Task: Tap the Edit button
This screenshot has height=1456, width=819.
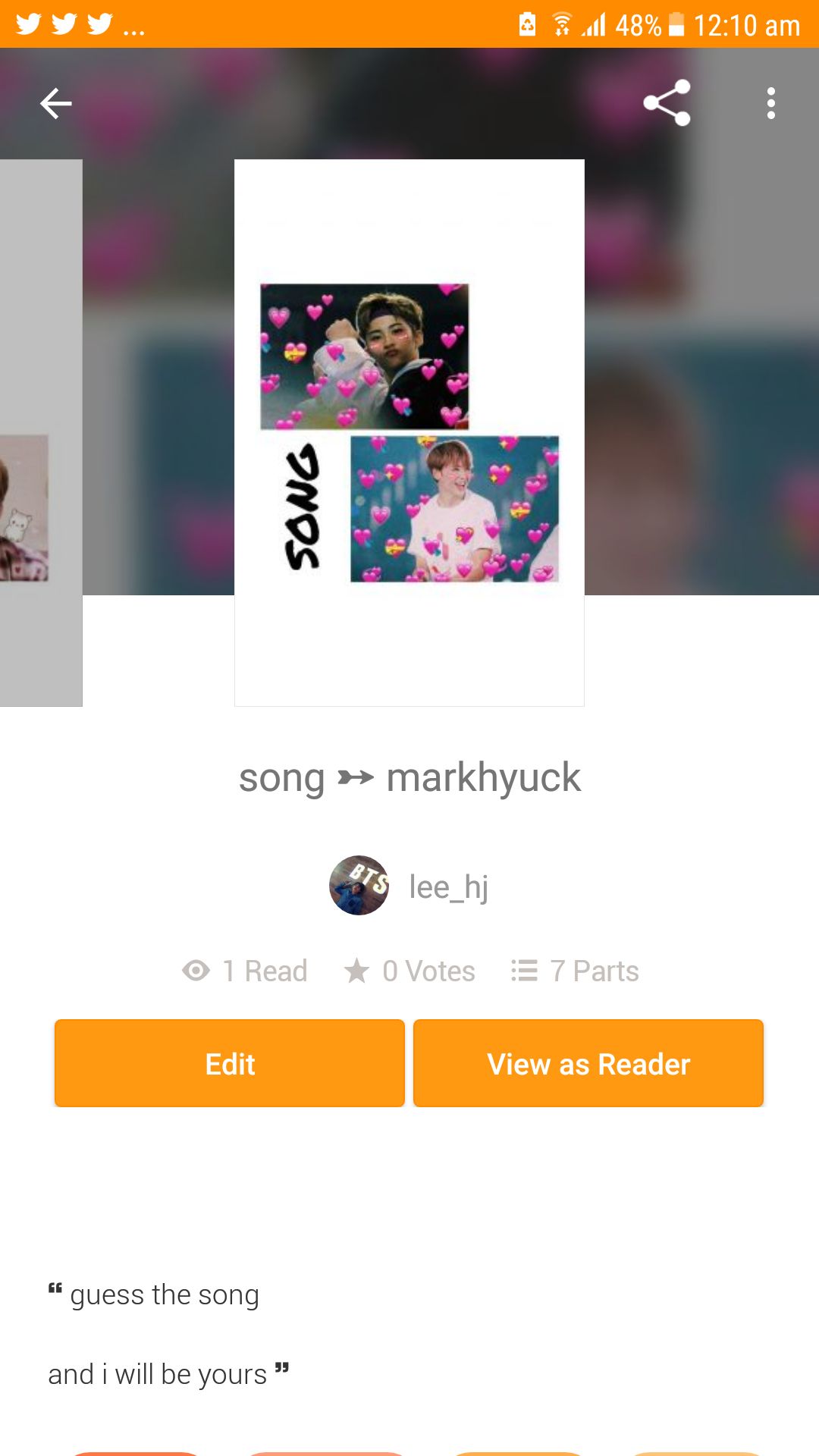Action: (230, 1063)
